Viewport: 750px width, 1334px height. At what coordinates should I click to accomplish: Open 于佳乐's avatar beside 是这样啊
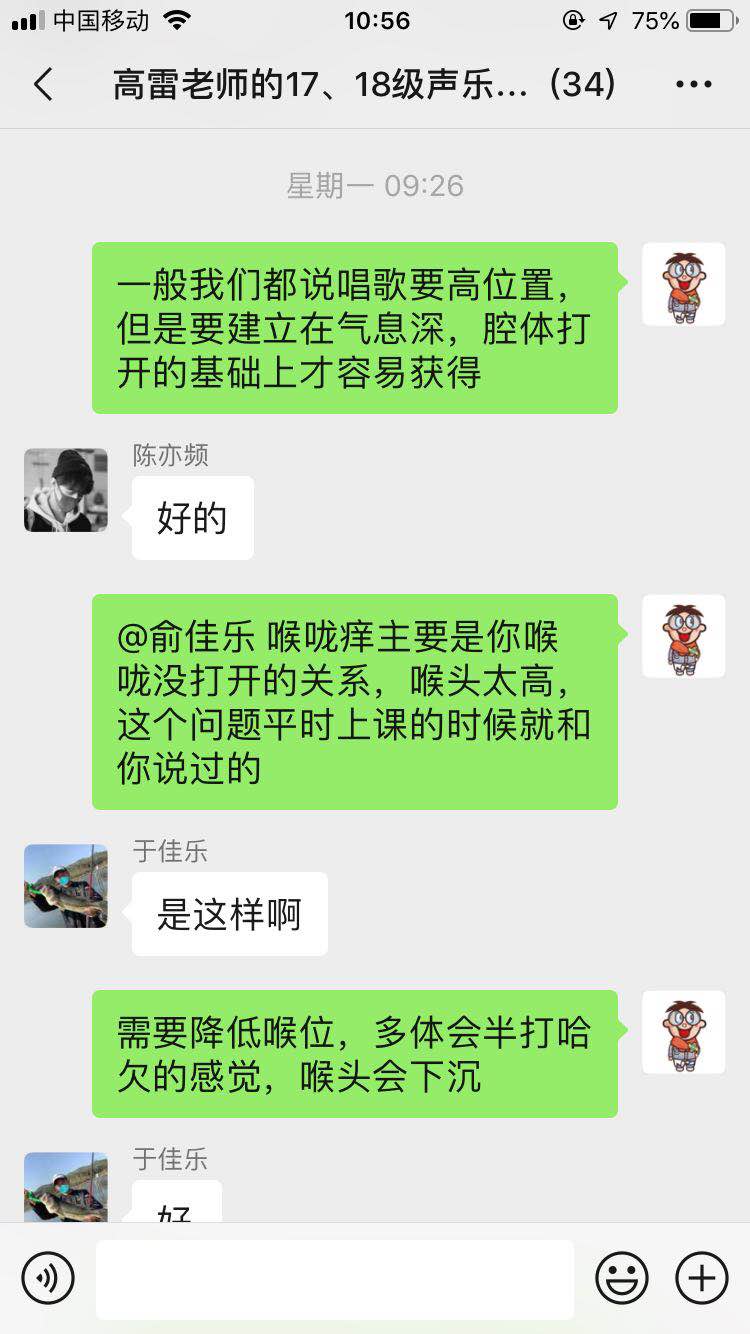[66, 886]
